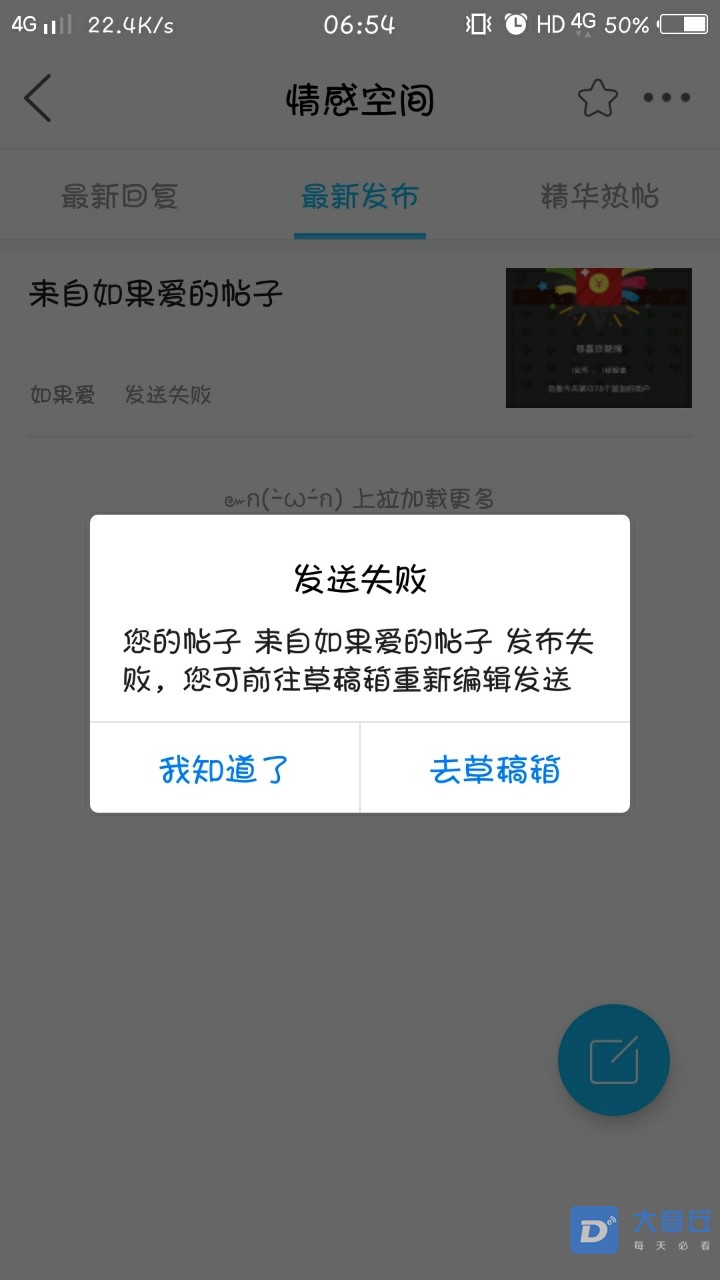This screenshot has width=720, height=1280.
Task: Open the three-dot overflow menu
Action: (x=667, y=98)
